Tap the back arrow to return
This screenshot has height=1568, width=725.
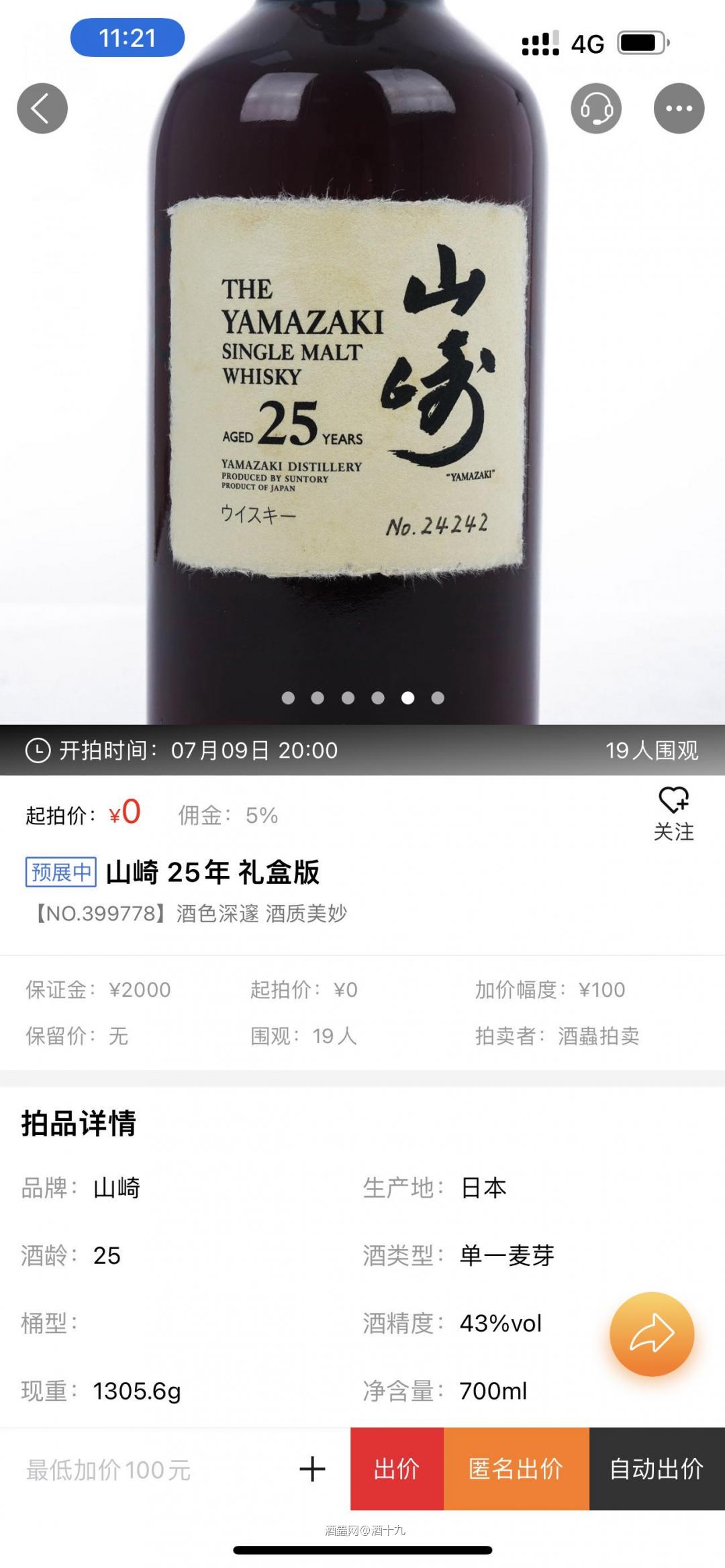(42, 107)
